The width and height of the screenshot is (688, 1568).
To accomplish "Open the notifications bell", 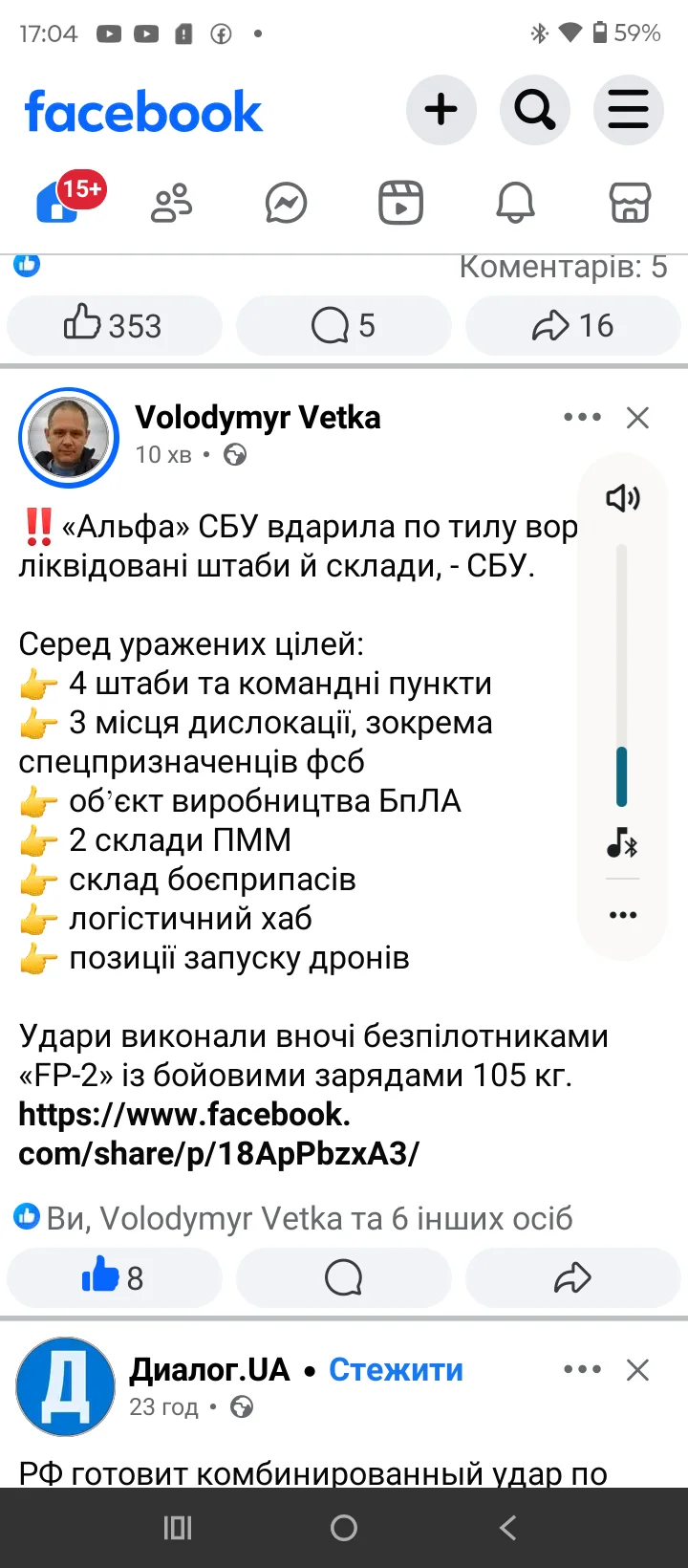I will coord(515,203).
